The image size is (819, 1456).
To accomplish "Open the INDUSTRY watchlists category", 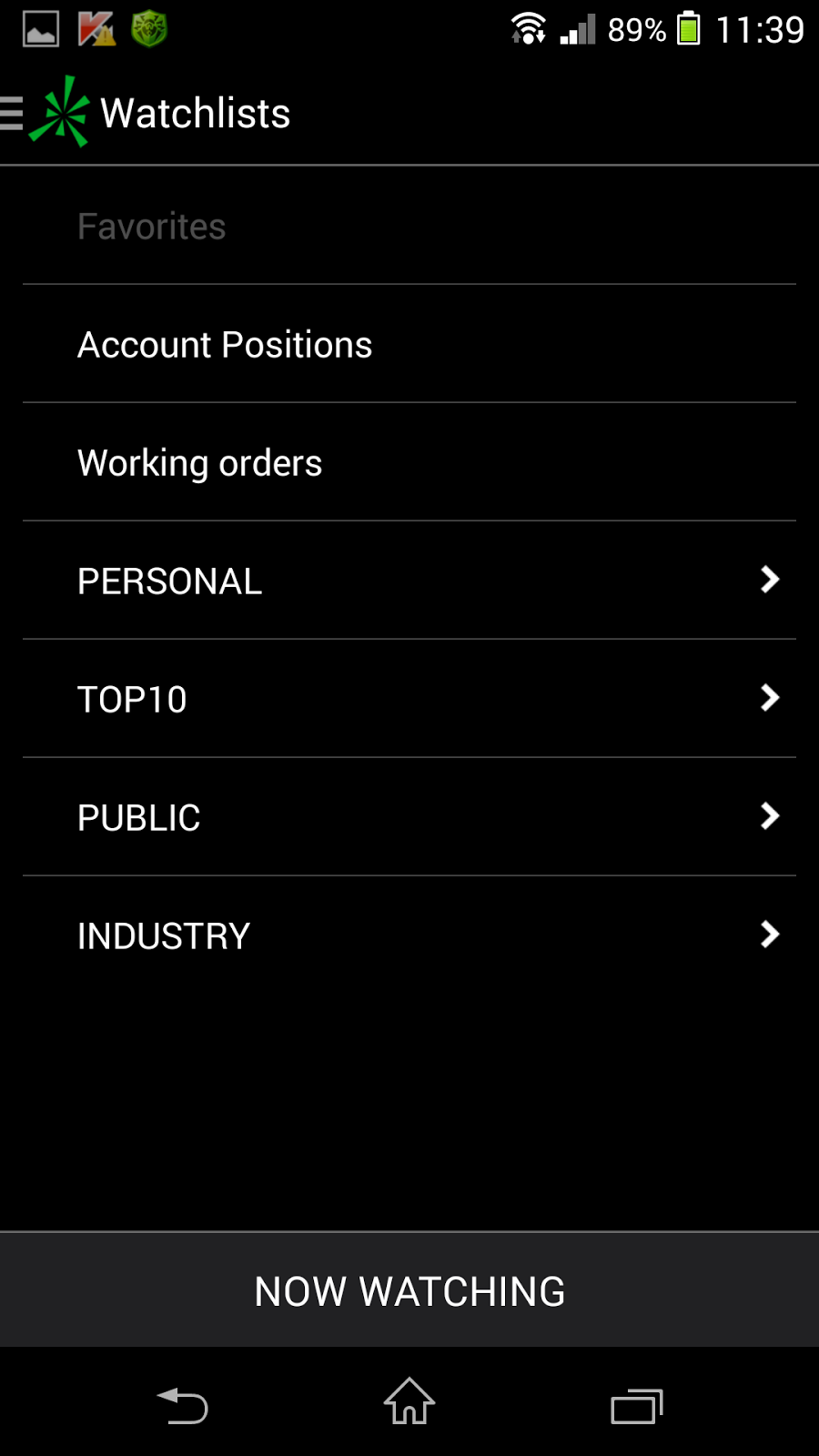I will pos(409,935).
